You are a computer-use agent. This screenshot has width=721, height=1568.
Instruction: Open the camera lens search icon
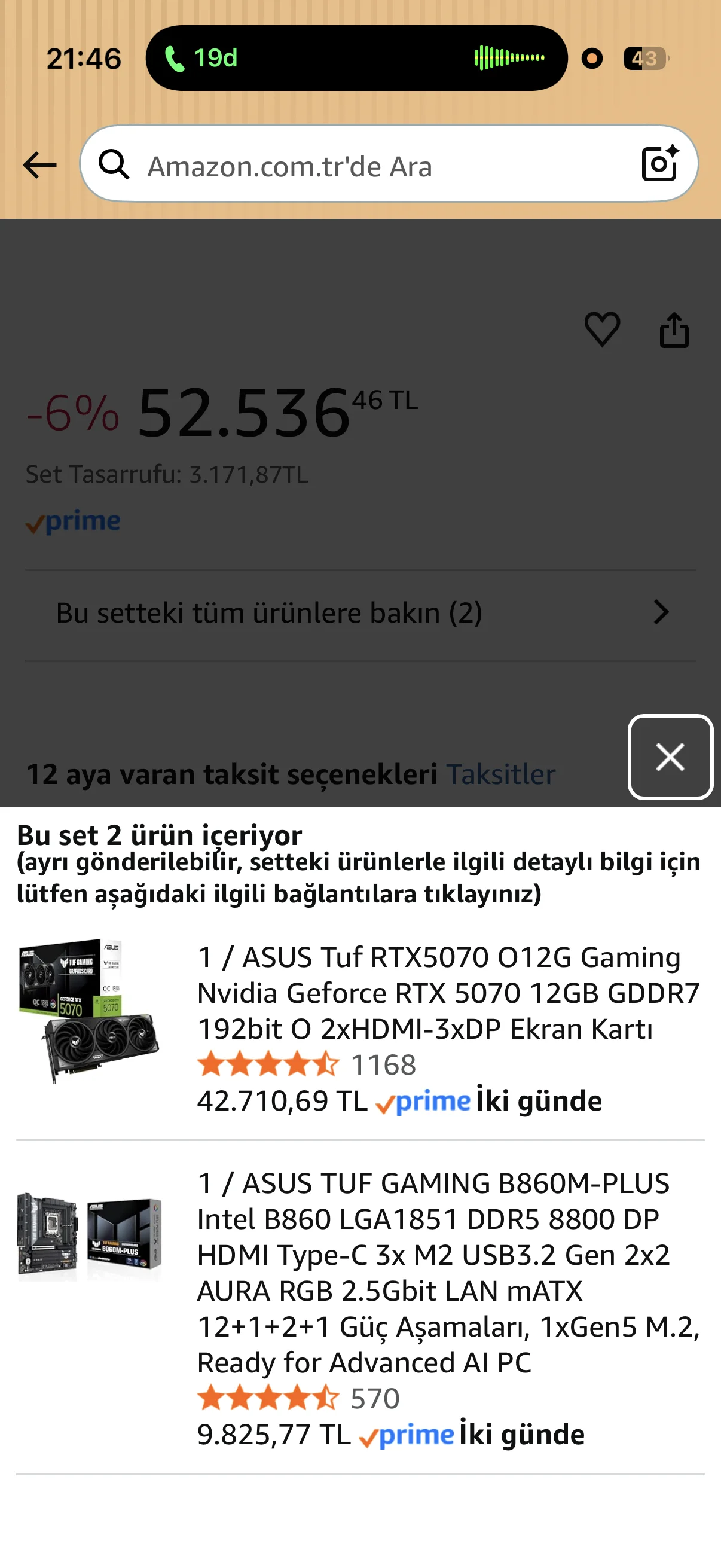point(660,164)
